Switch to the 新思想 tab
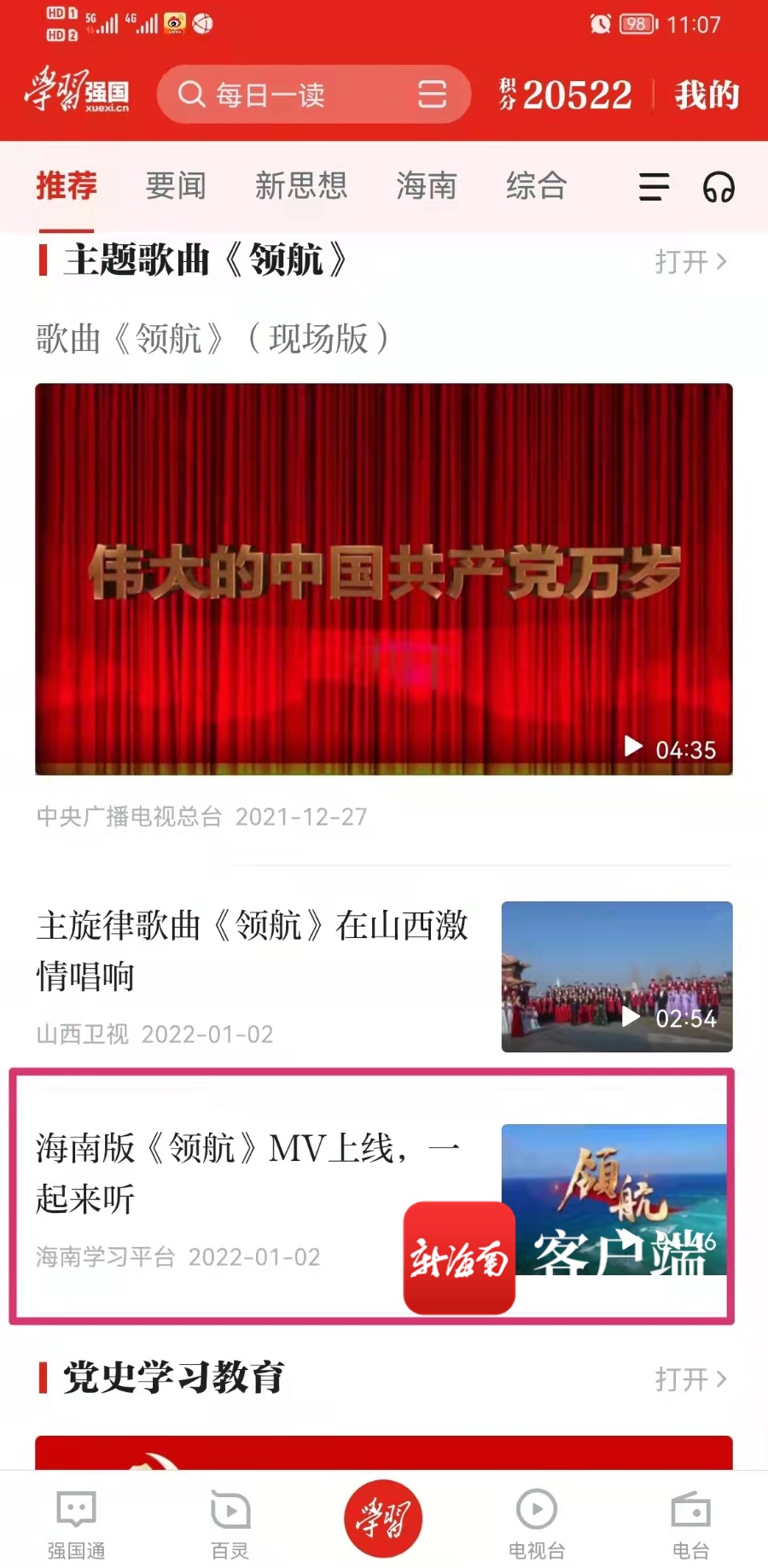Image resolution: width=768 pixels, height=1568 pixels. pyautogui.click(x=301, y=186)
